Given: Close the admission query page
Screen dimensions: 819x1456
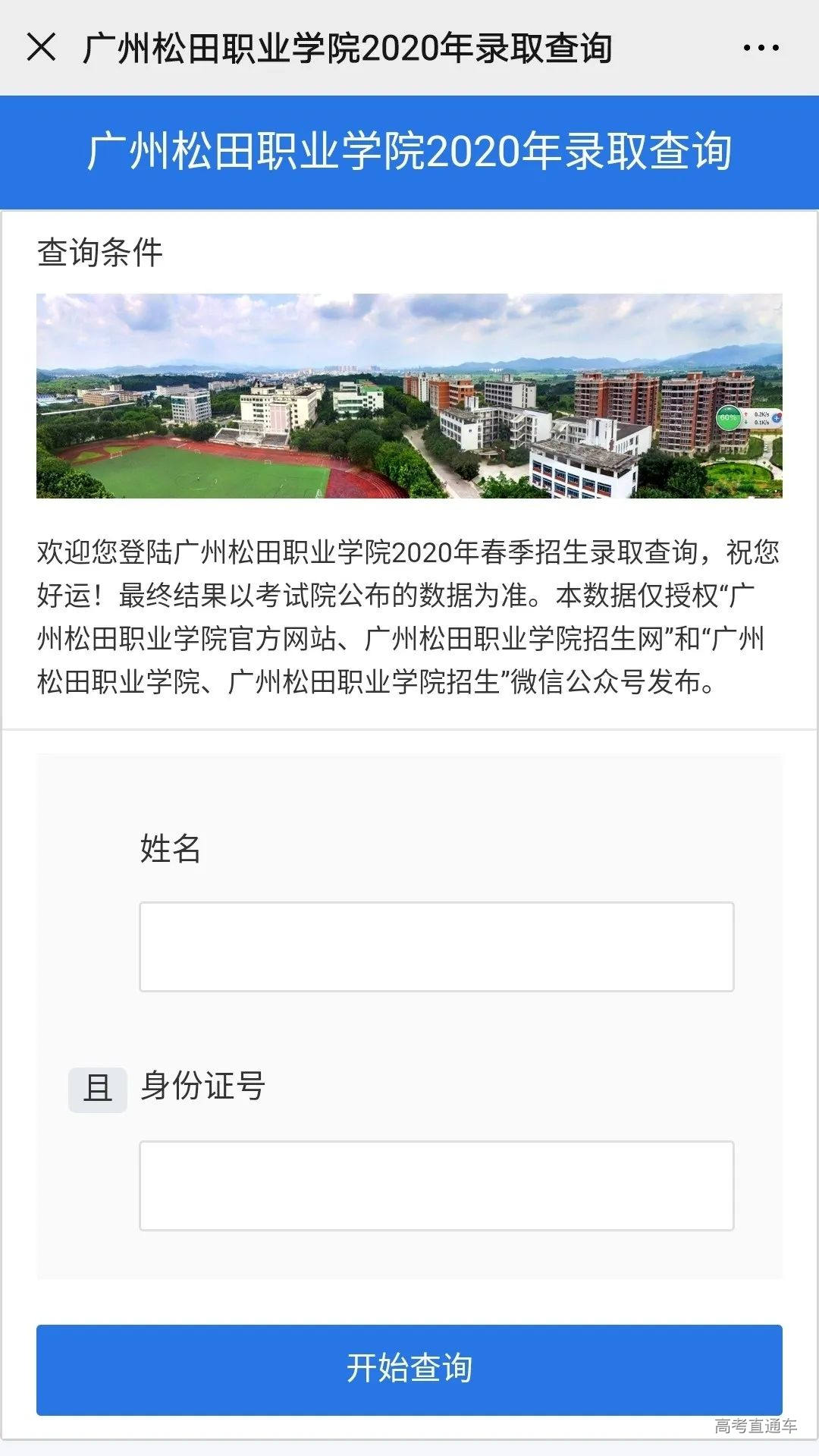Looking at the screenshot, I should (x=41, y=47).
